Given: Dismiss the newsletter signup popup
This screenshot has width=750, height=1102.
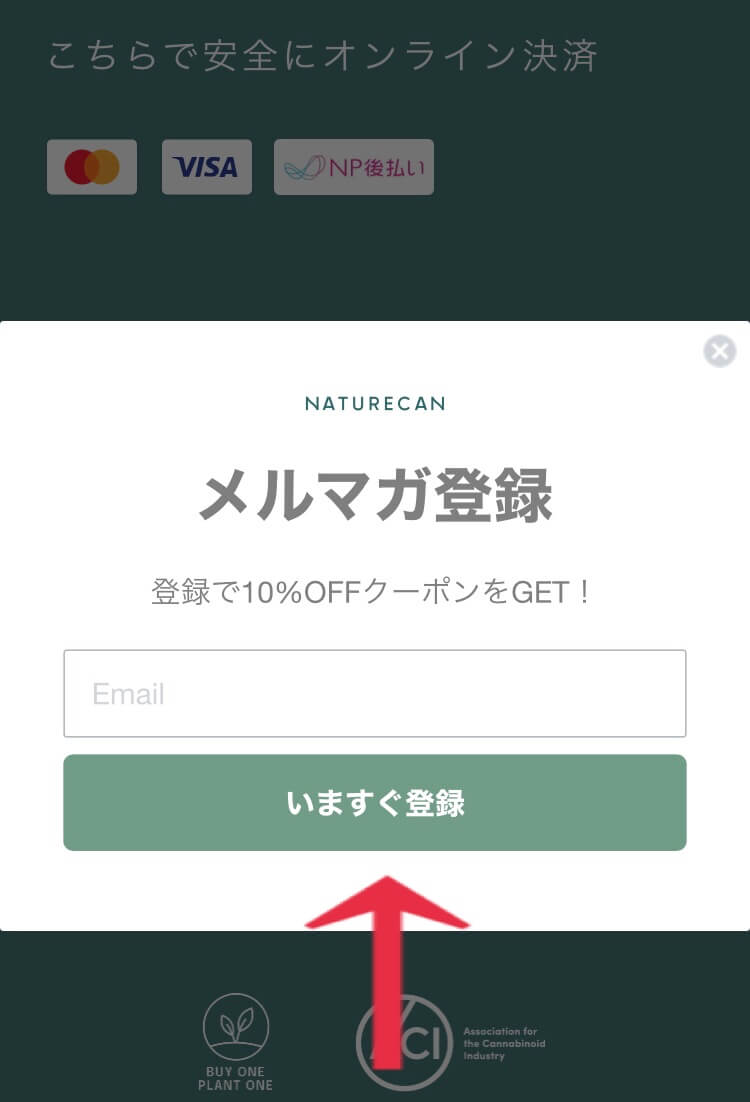Looking at the screenshot, I should [719, 351].
